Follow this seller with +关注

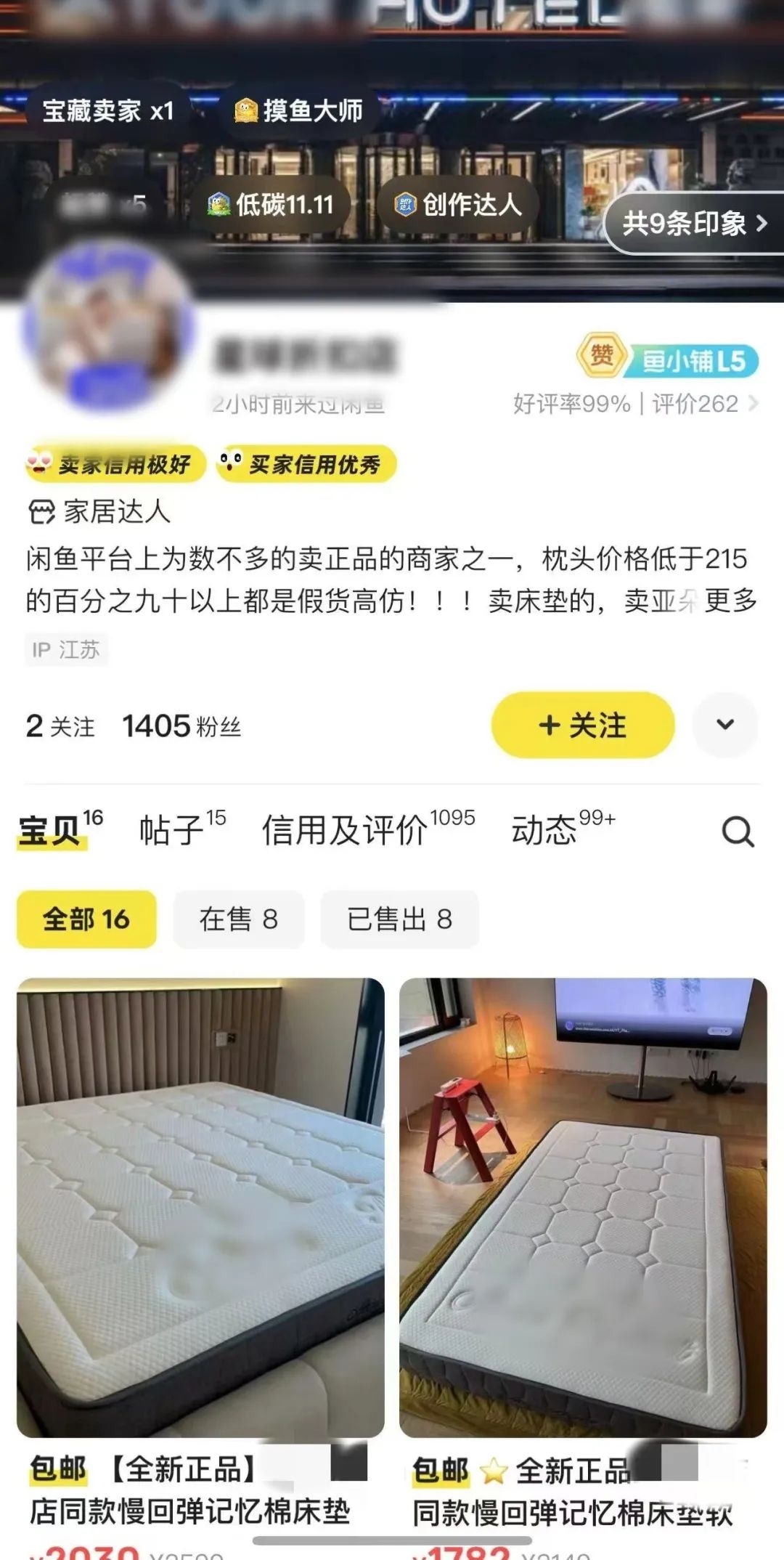coord(582,725)
